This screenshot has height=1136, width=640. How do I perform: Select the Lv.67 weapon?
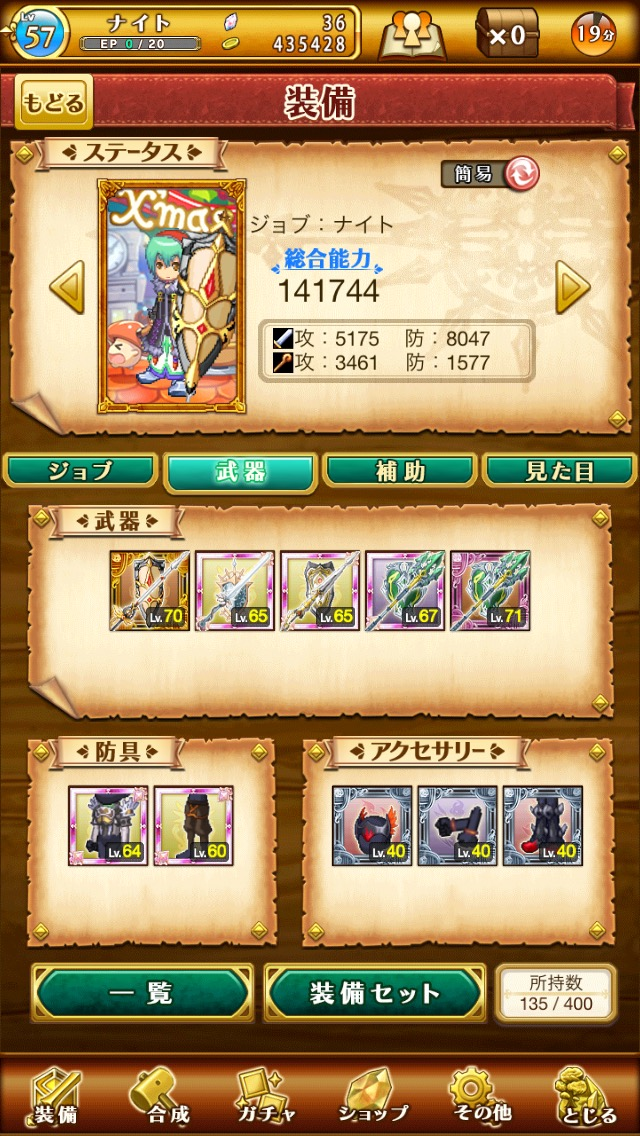[x=404, y=590]
